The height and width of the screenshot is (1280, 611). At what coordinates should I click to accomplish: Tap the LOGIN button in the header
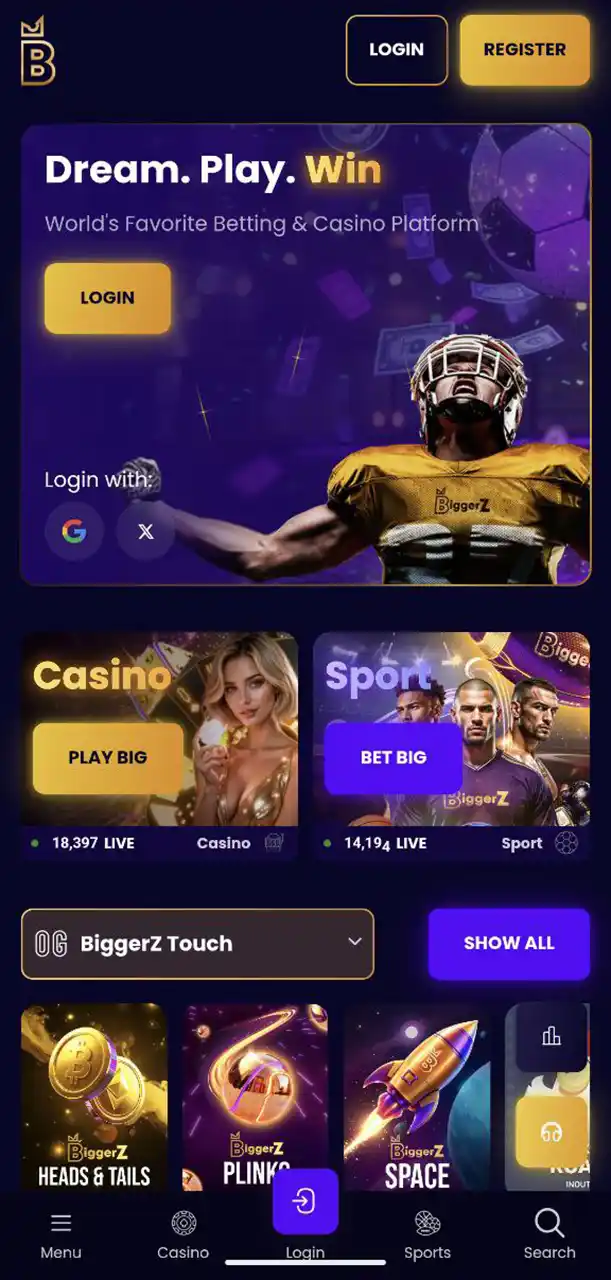396,49
